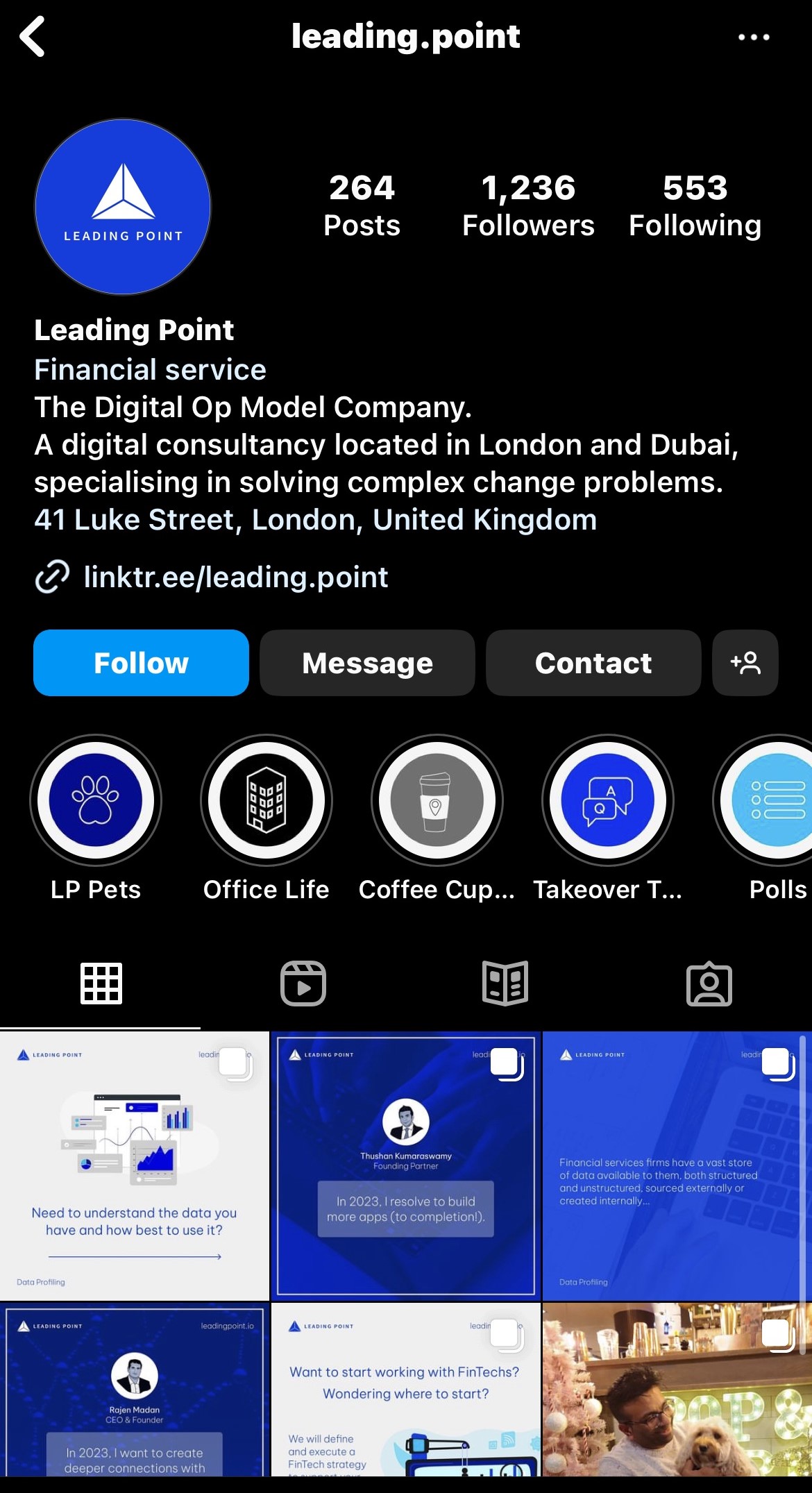Follow the Leading Point account
Viewport: 812px width, 1493px height.
click(141, 663)
